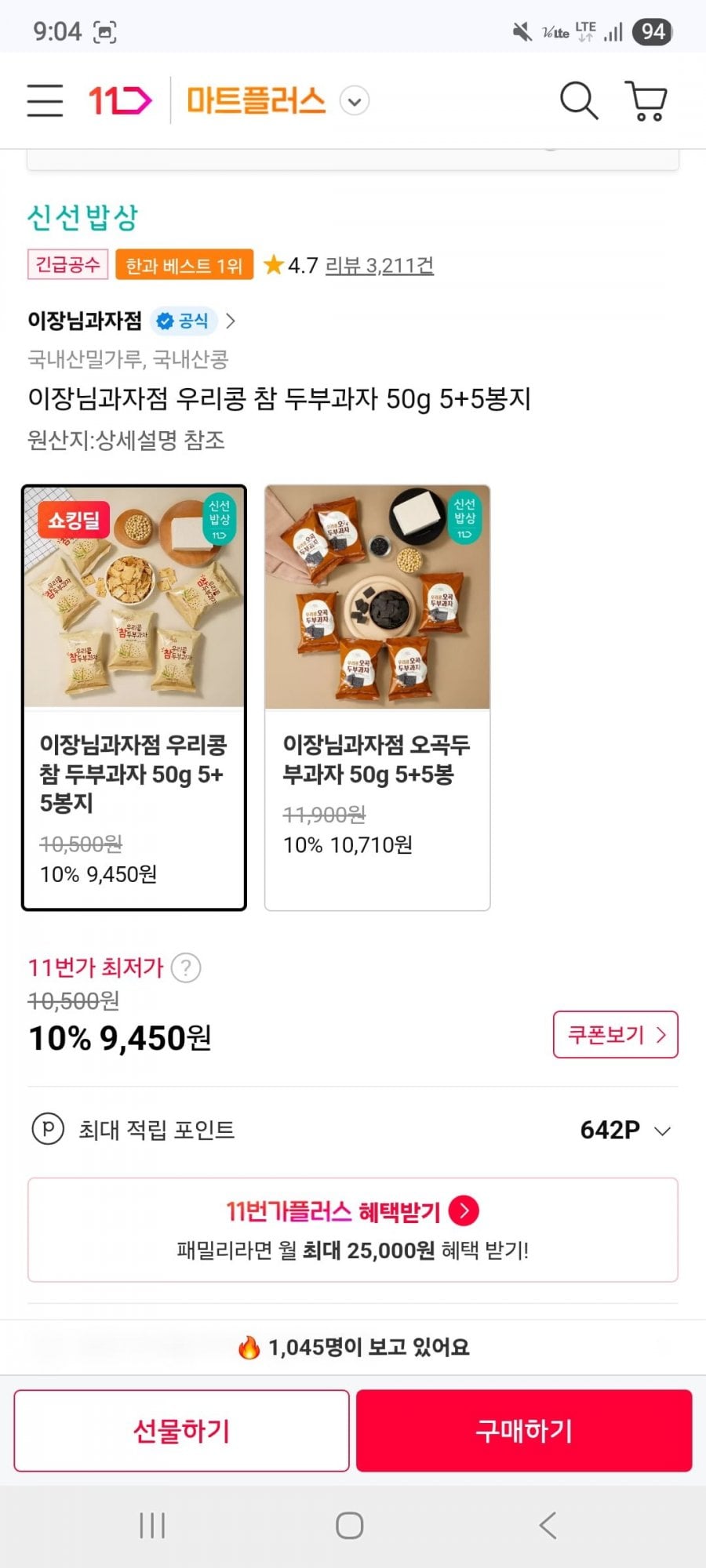The image size is (706, 1568).
Task: Tap the 쿠폰보기 button
Action: coord(615,1035)
